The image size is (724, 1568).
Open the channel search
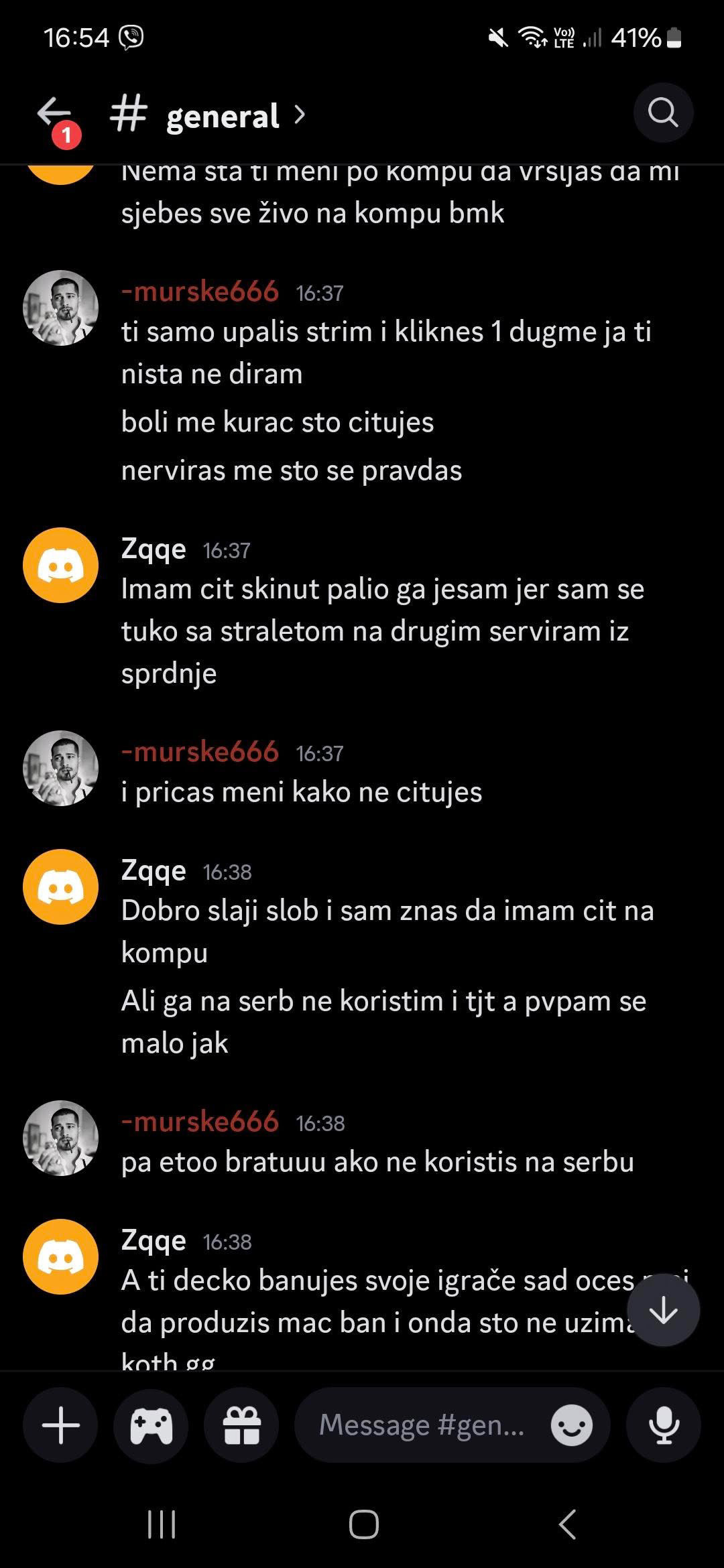pyautogui.click(x=663, y=113)
